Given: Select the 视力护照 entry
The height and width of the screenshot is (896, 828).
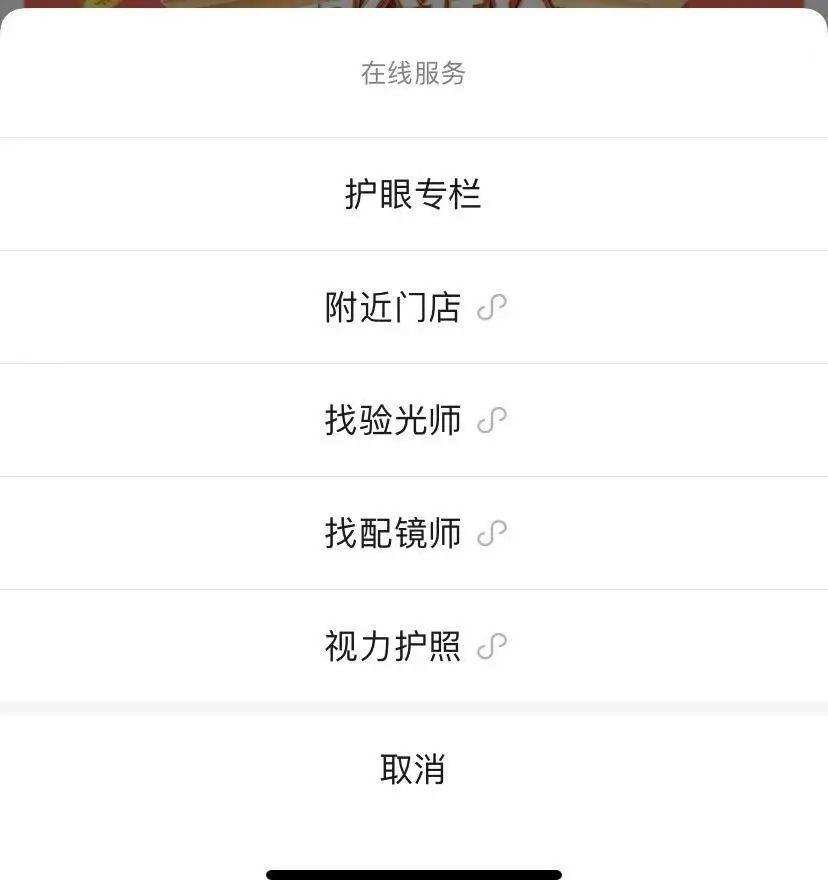Looking at the screenshot, I should click(413, 646).
